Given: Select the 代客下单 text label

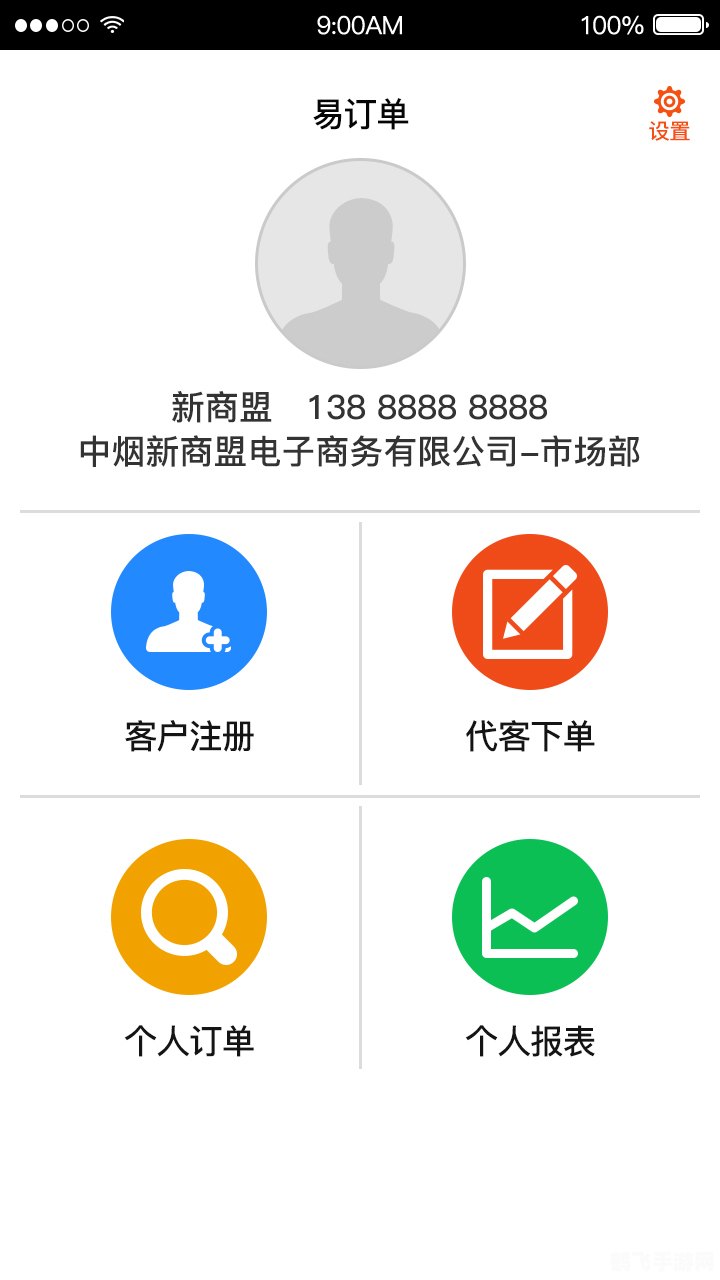Looking at the screenshot, I should point(530,737).
